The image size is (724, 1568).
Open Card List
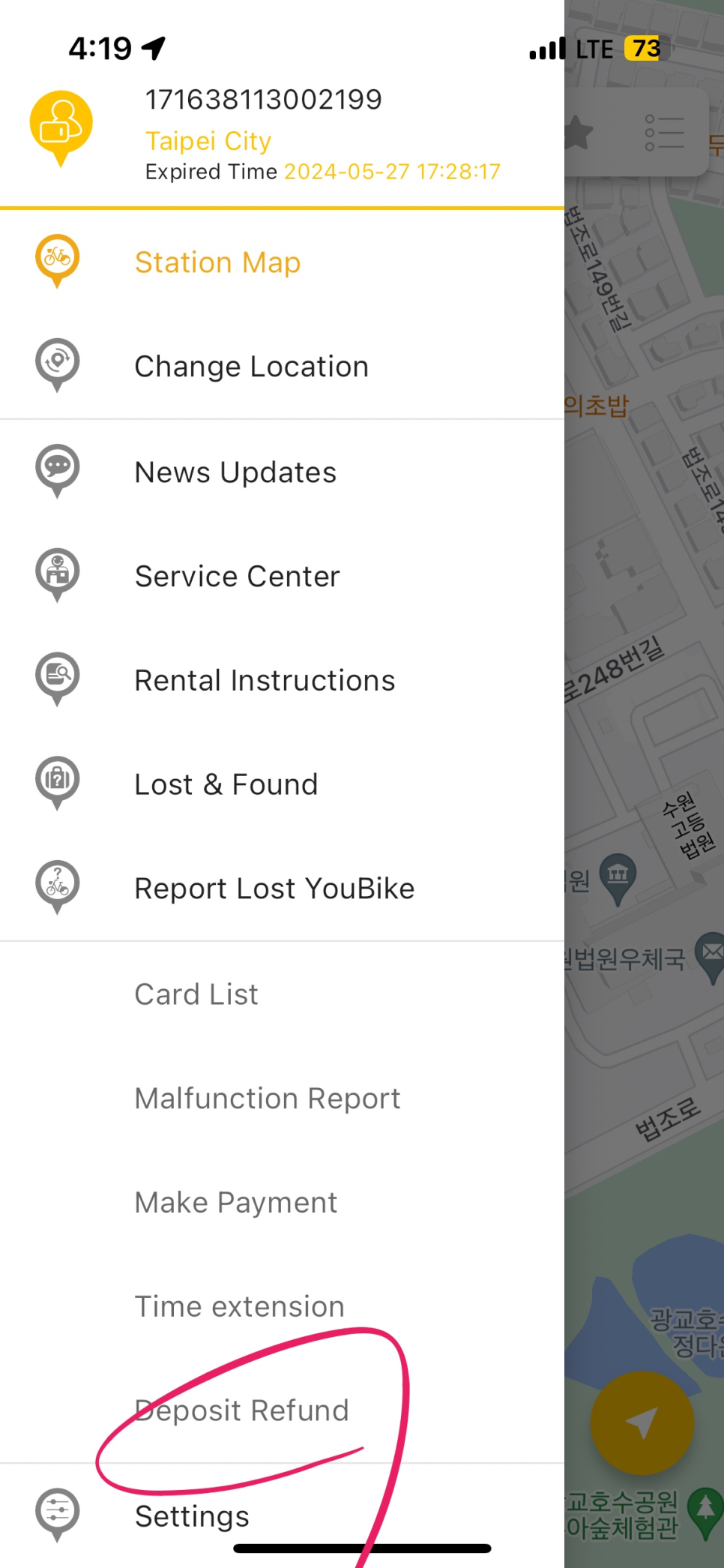tap(196, 994)
